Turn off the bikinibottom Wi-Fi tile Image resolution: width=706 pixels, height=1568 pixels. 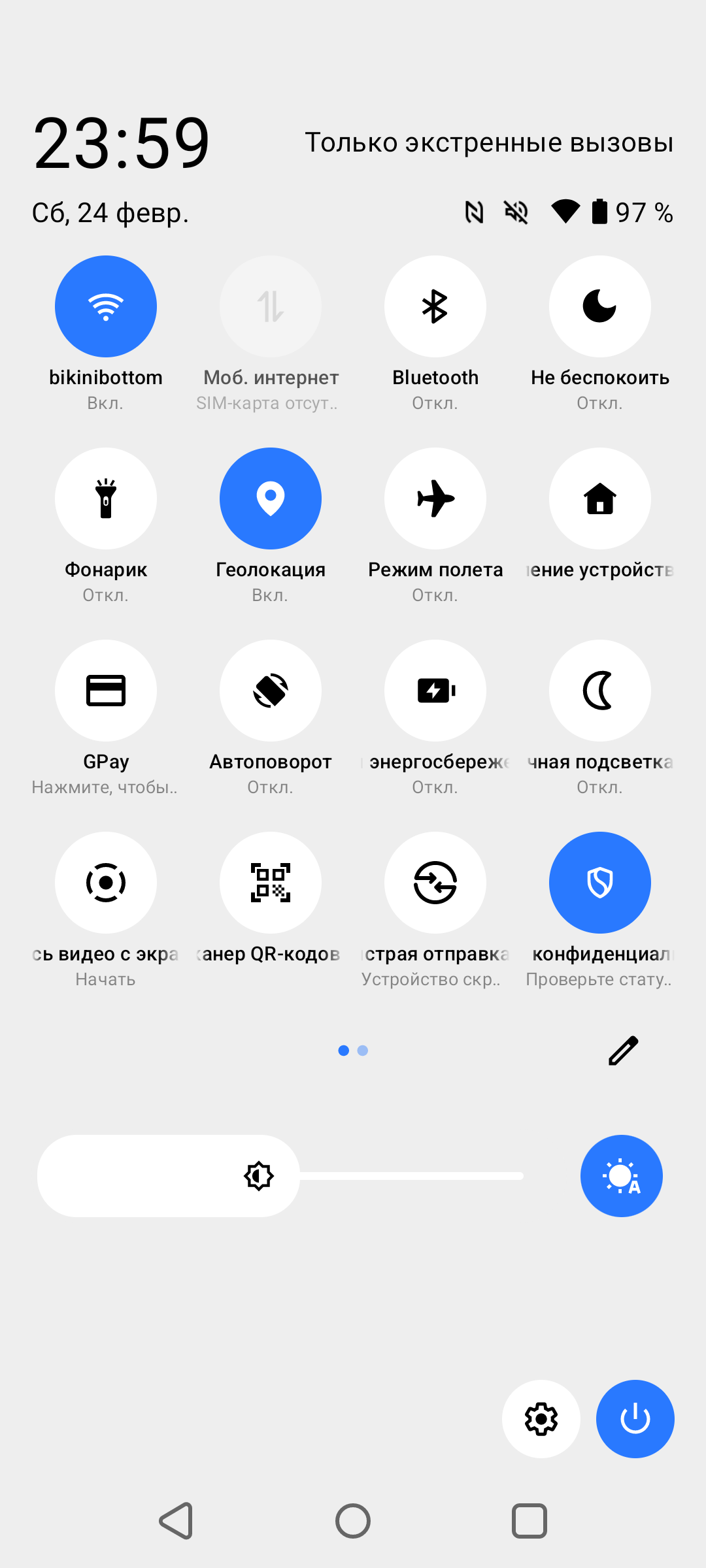(106, 306)
